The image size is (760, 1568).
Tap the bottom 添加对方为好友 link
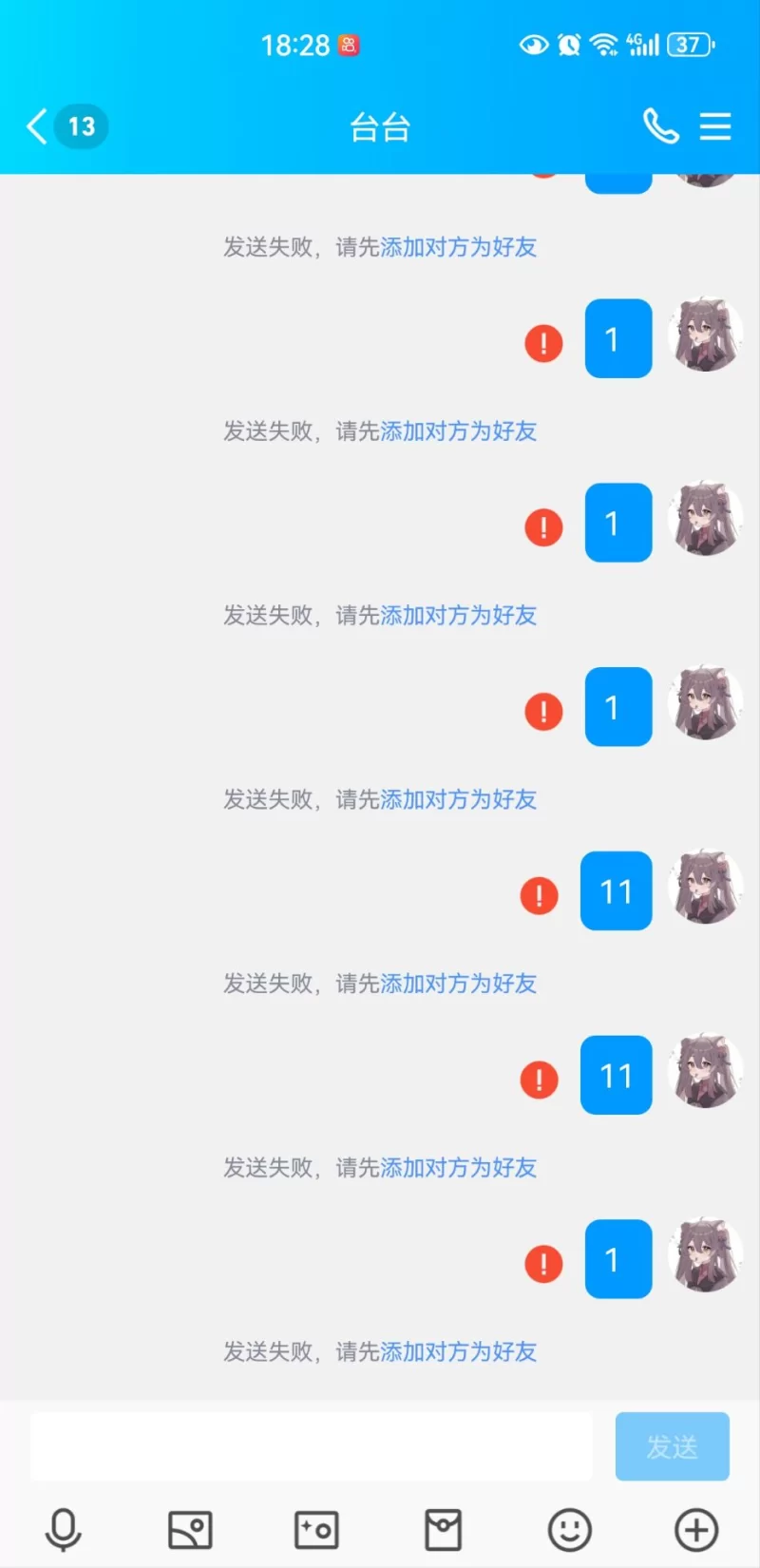[x=459, y=1351]
